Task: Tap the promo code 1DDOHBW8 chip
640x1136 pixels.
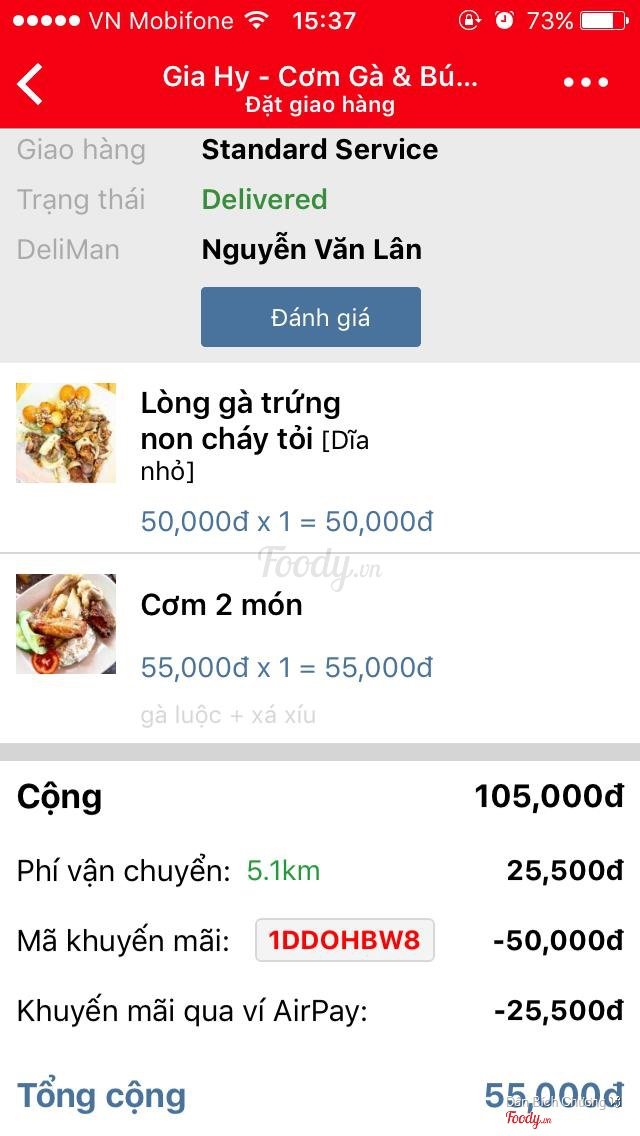Action: point(345,940)
